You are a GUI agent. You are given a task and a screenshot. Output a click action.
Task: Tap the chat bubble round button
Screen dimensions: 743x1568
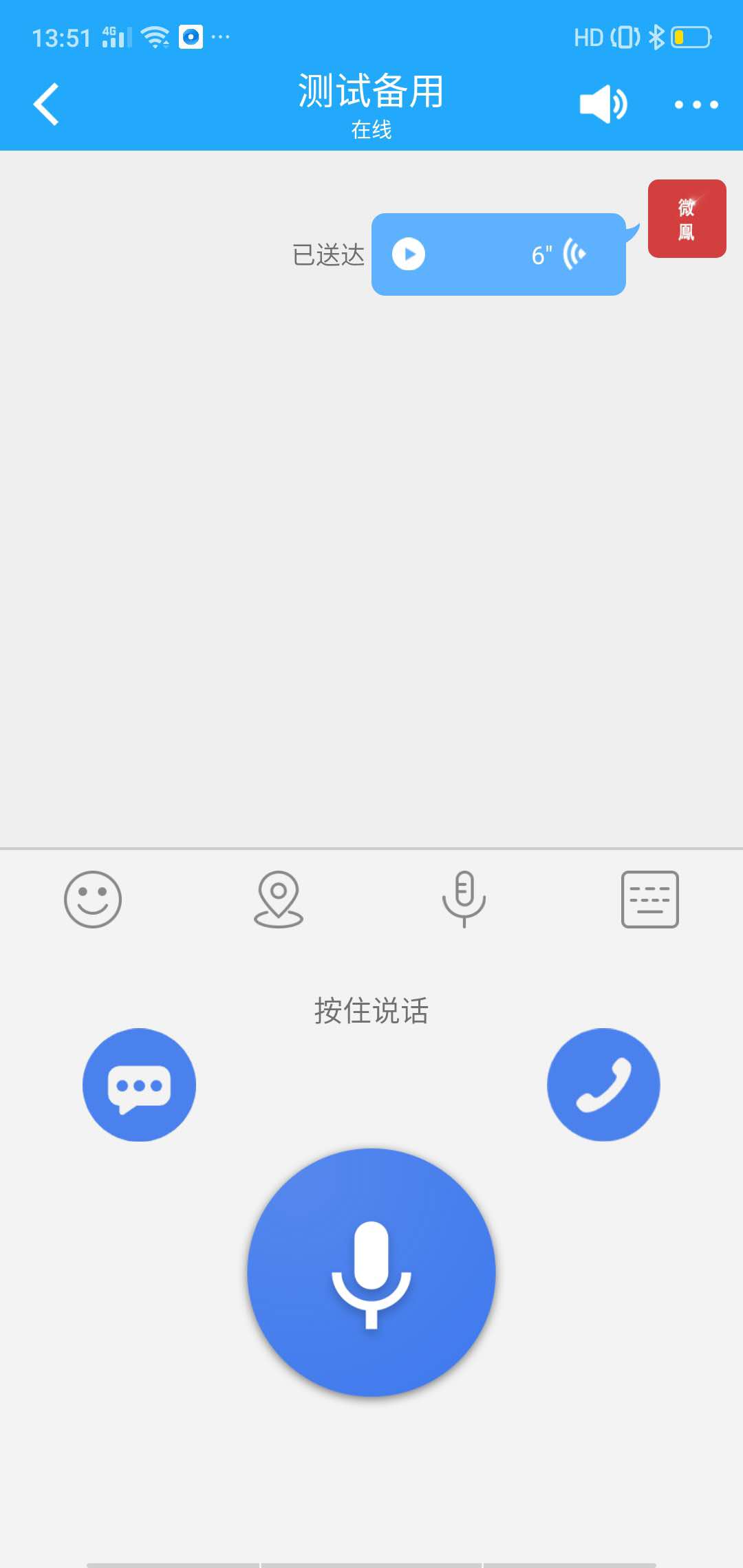(139, 1085)
